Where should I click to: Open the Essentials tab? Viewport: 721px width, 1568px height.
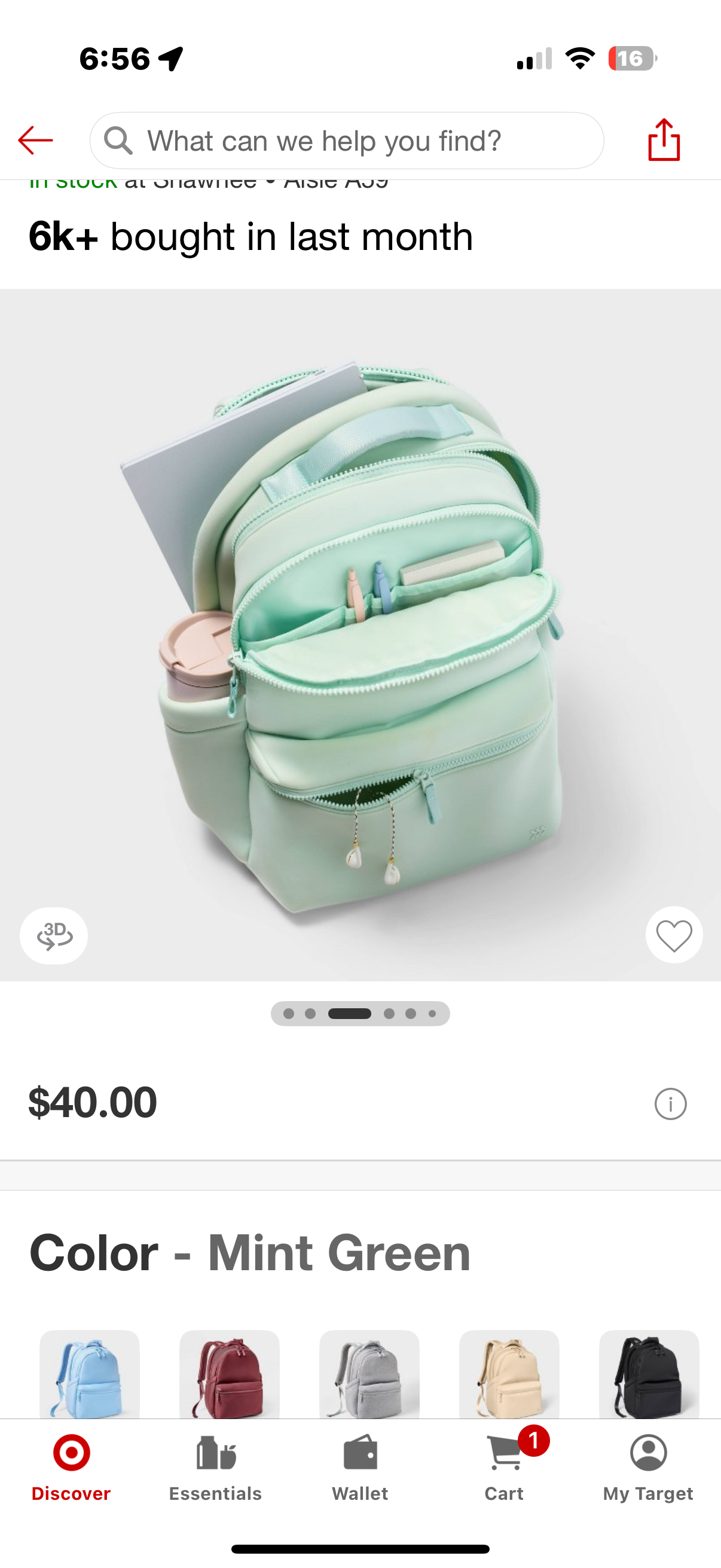click(215, 1468)
